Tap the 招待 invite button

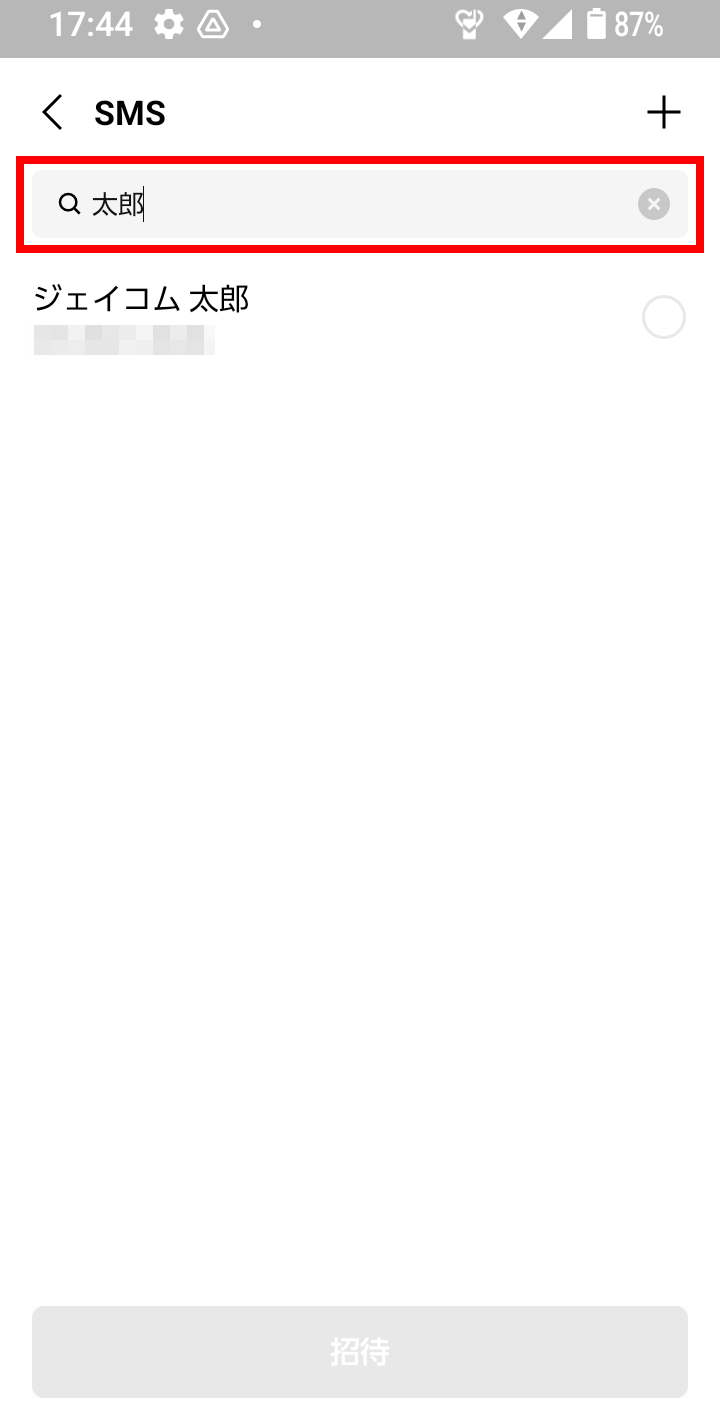tap(360, 1352)
